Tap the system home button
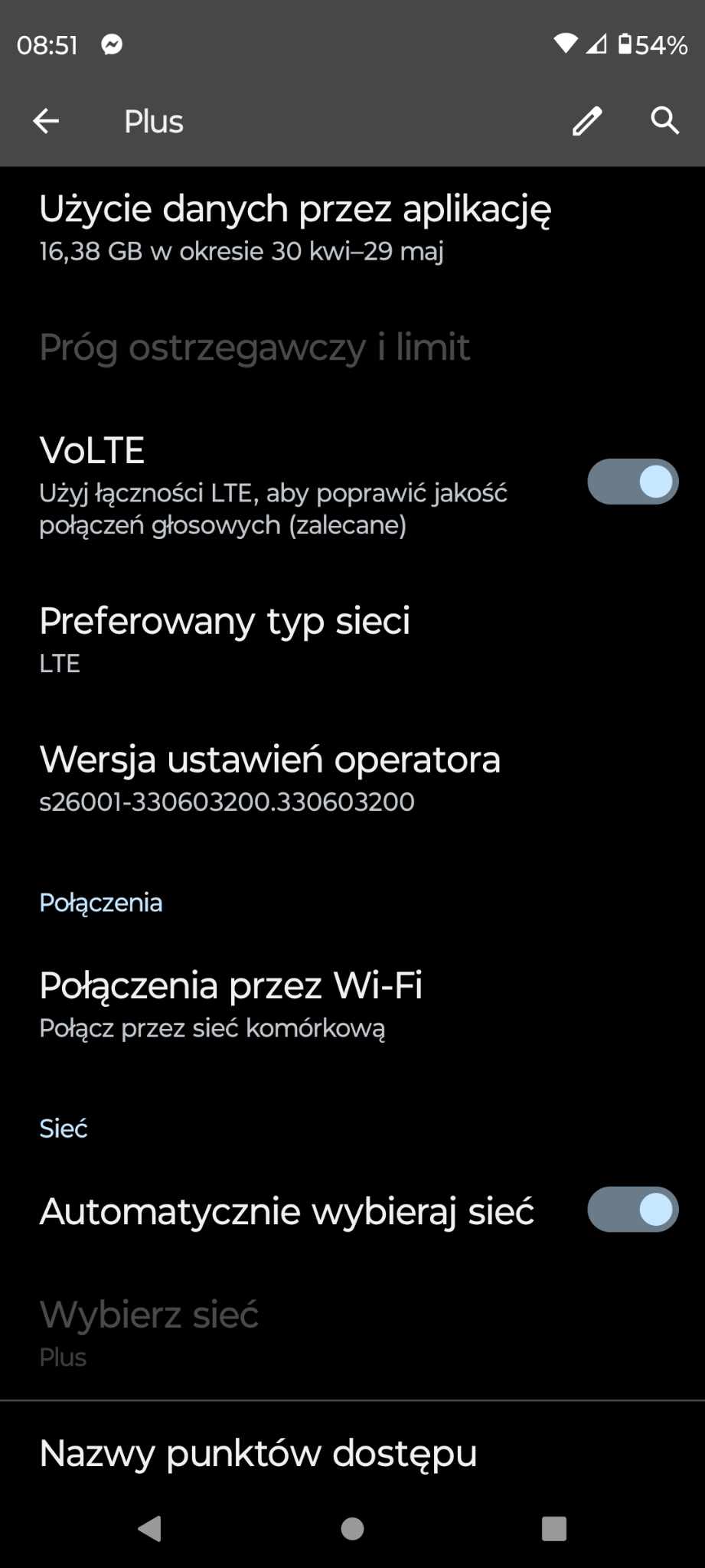This screenshot has width=705, height=1568. point(352,1528)
